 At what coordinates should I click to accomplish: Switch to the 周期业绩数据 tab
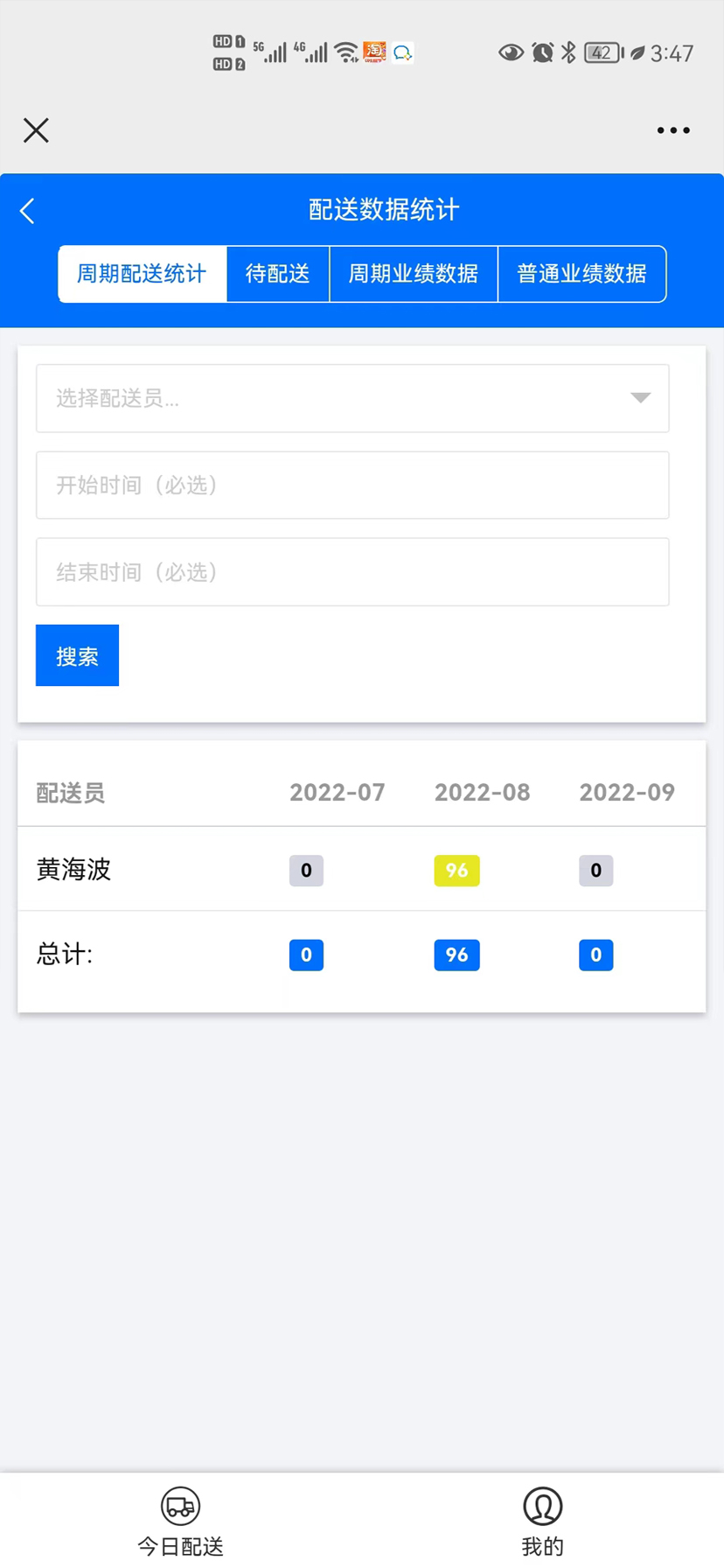pyautogui.click(x=413, y=274)
